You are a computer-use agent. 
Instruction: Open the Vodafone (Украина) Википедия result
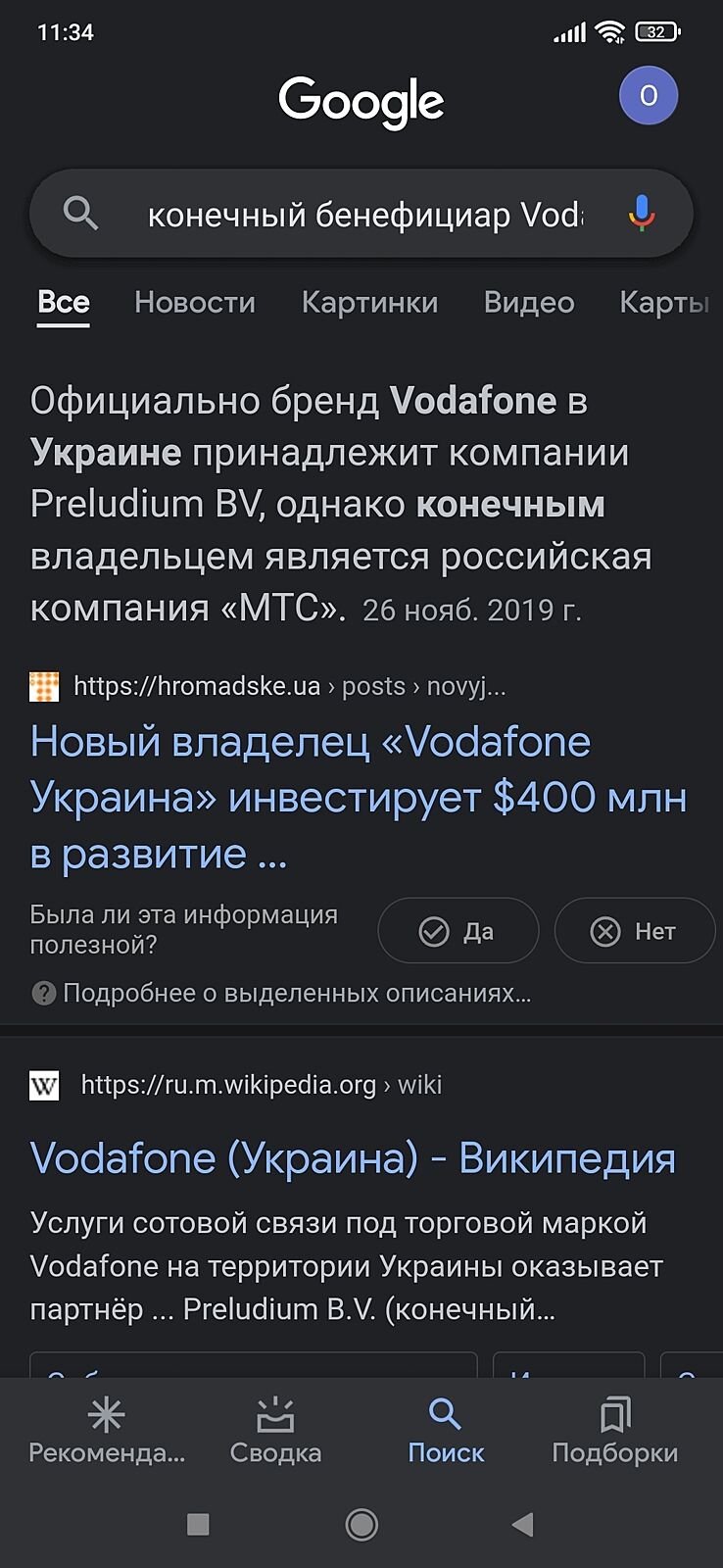[x=353, y=1158]
